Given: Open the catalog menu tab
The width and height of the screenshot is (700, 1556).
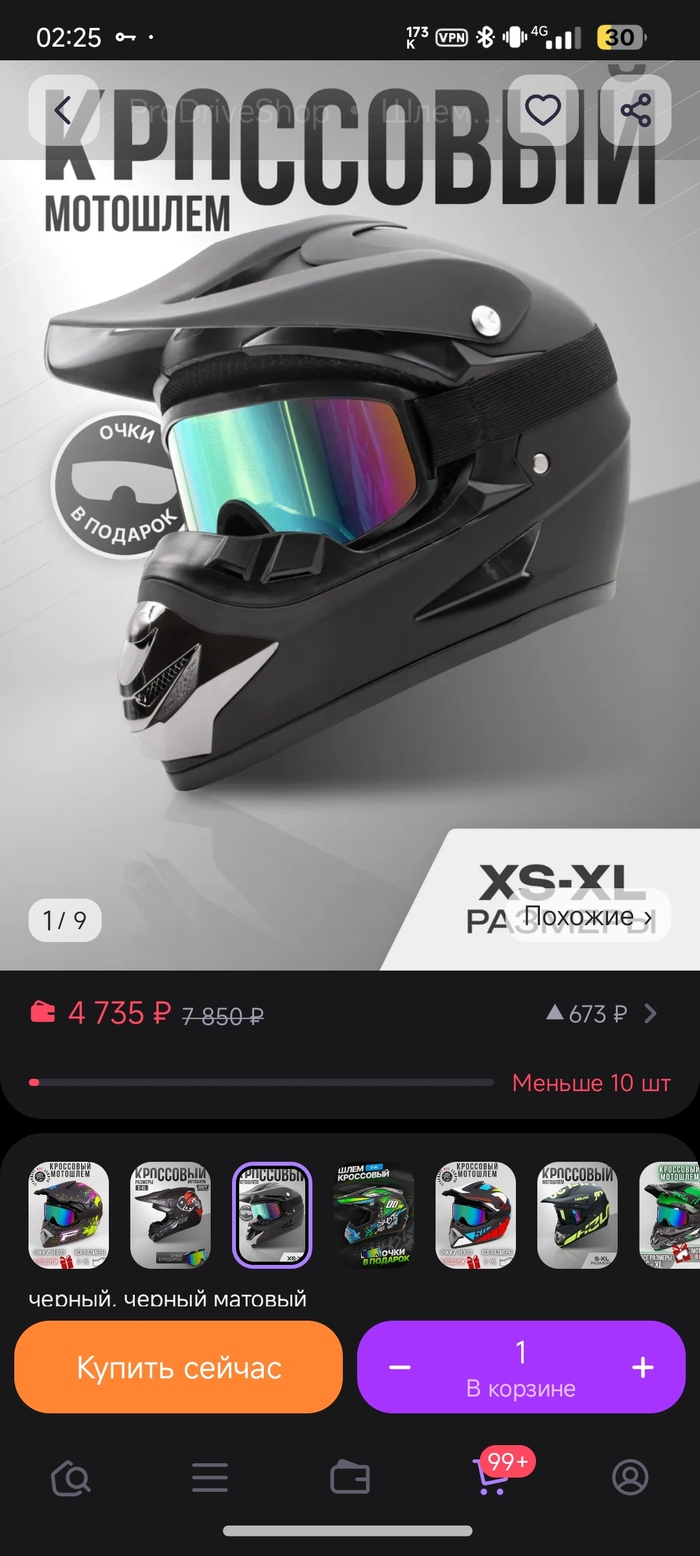Looking at the screenshot, I should coord(210,1477).
